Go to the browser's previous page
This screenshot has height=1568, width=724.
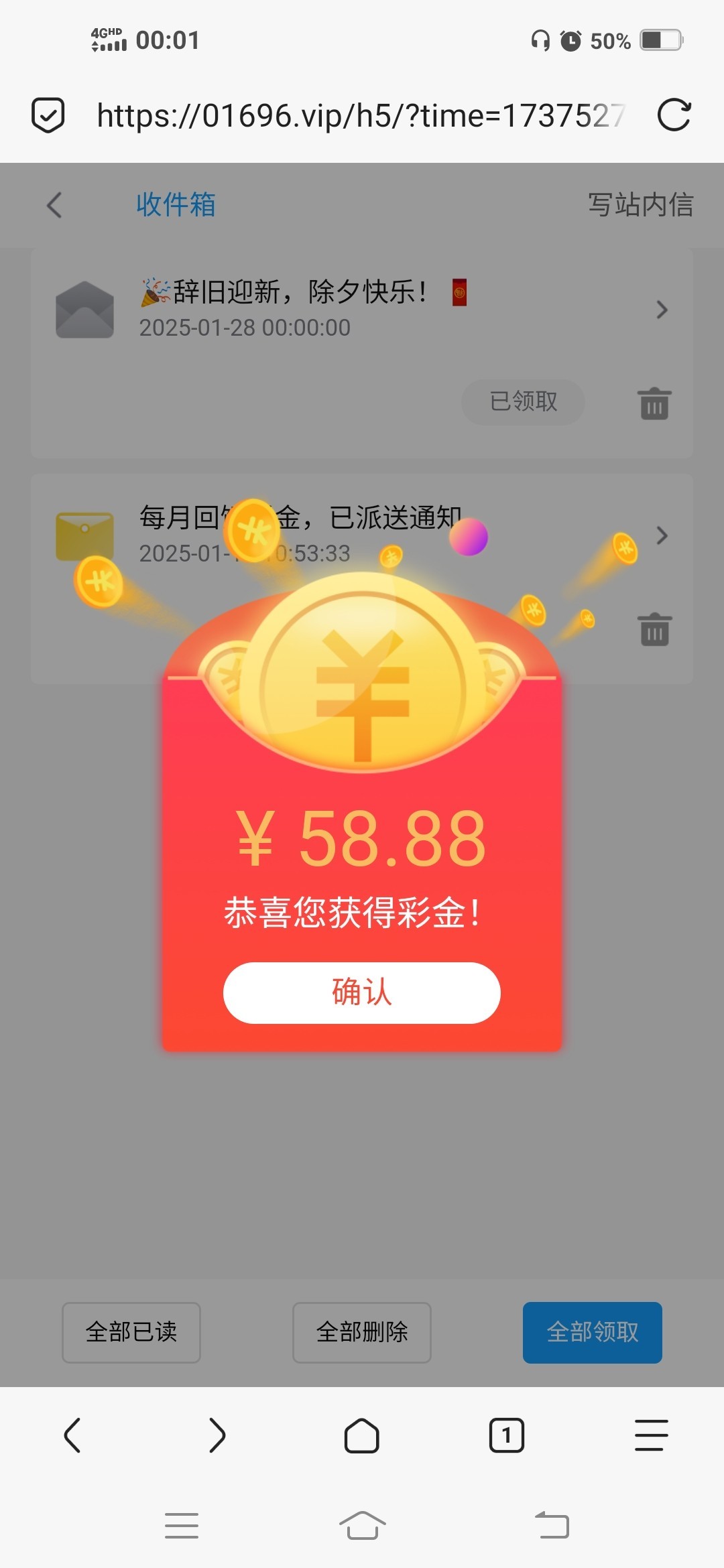click(x=72, y=1435)
